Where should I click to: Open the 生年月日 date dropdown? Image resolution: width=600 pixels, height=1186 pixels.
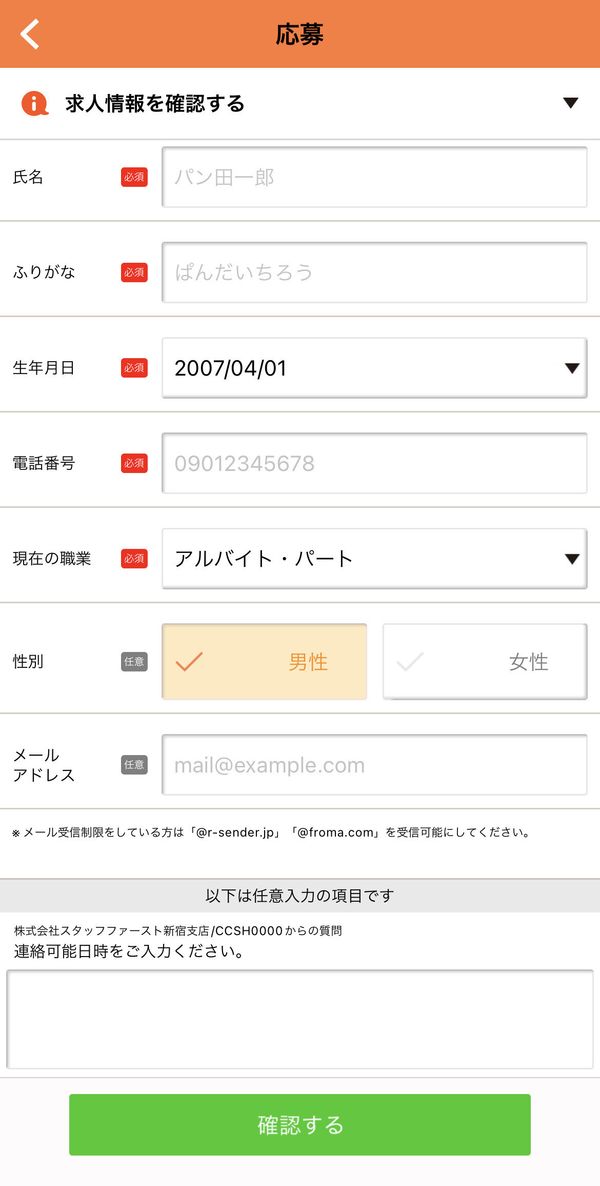375,368
